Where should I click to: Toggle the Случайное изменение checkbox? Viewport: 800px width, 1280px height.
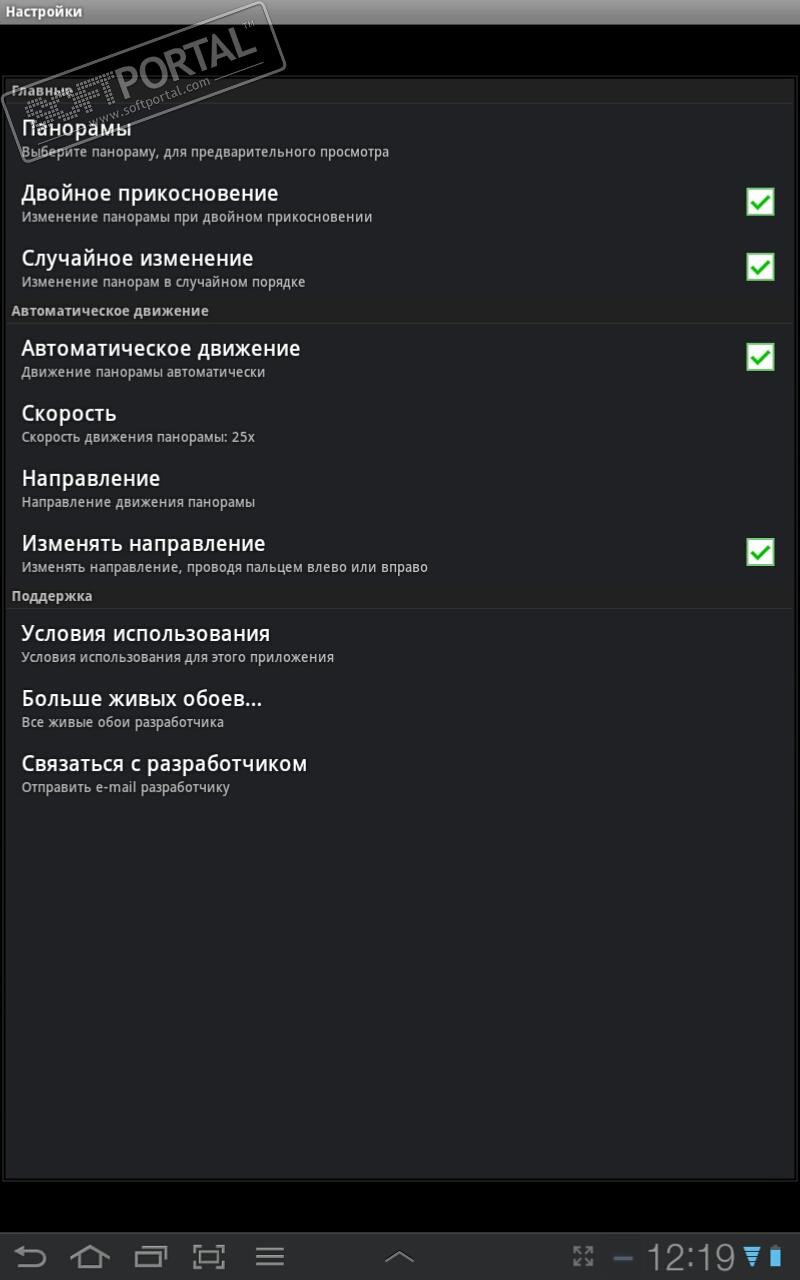(x=760, y=267)
